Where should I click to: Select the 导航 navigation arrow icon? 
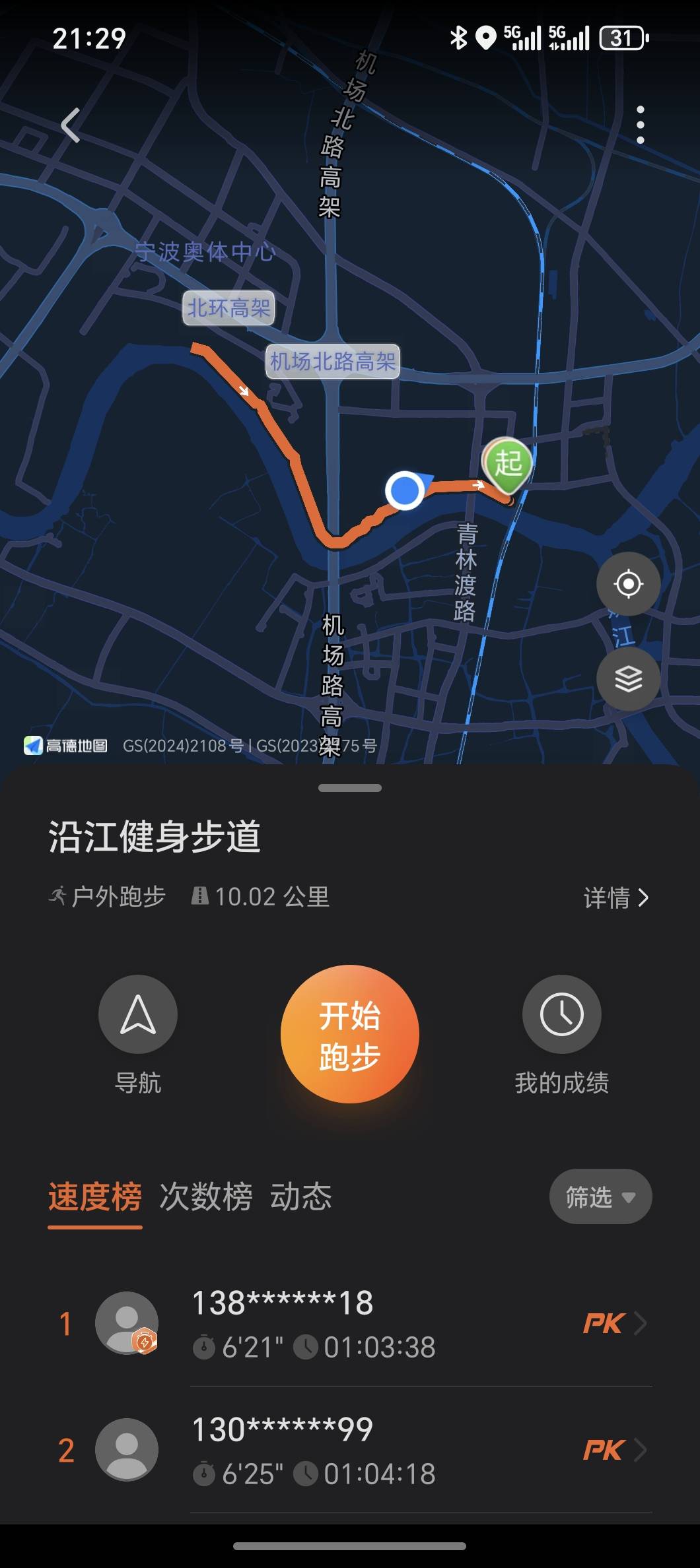137,1014
